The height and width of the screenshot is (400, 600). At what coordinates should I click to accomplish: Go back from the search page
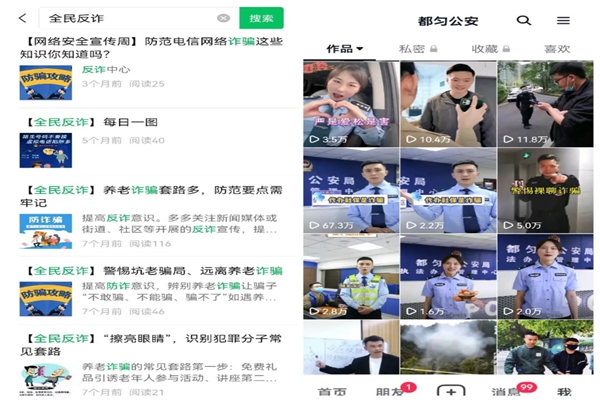pos(22,18)
